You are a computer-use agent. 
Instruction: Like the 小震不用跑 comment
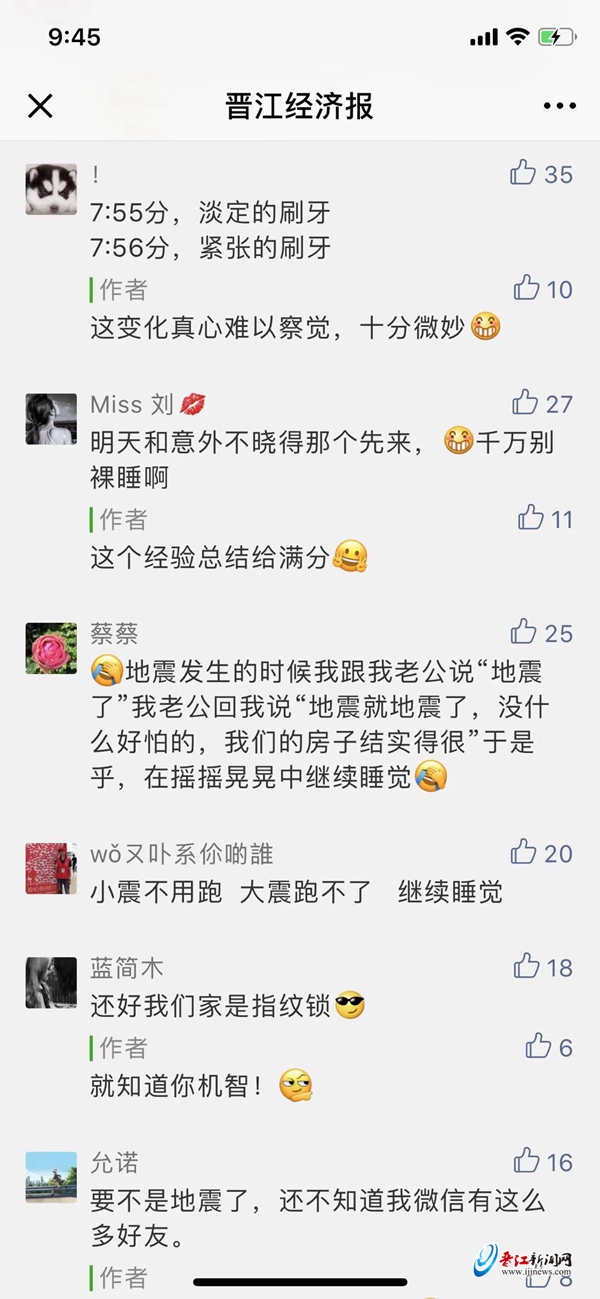coord(524,852)
